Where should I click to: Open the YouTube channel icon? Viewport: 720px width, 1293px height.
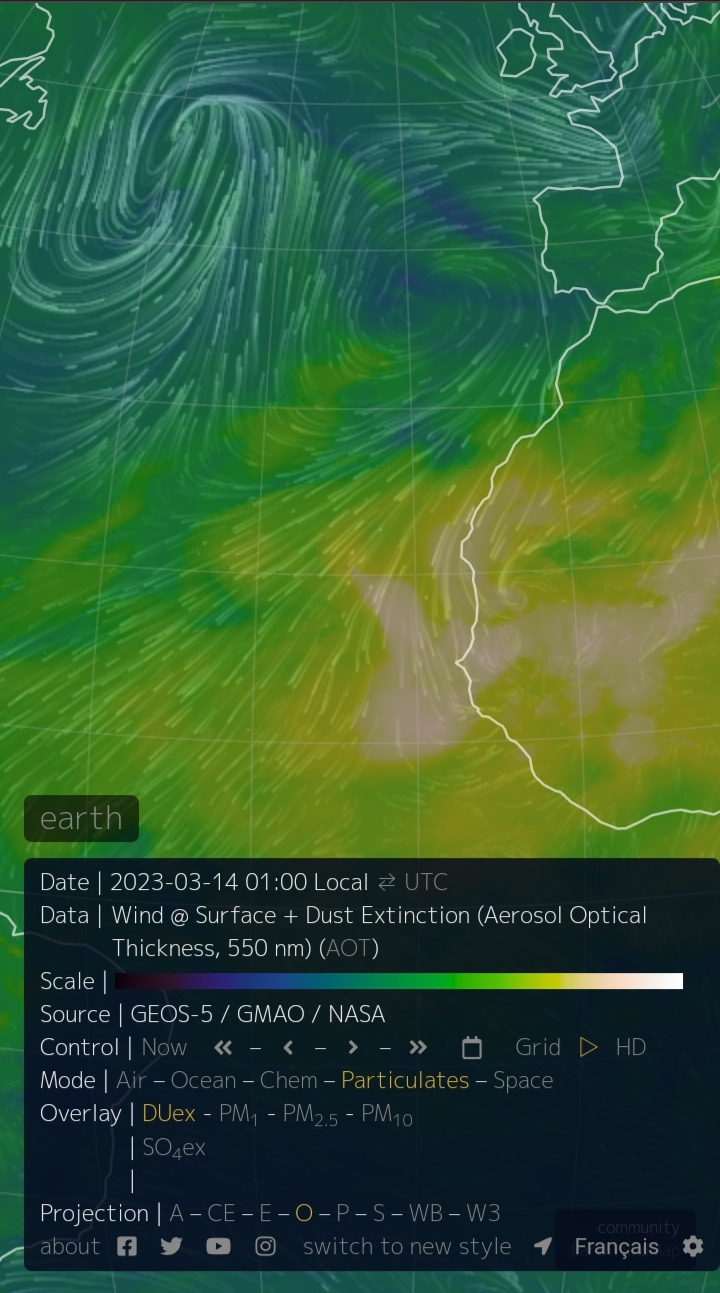click(218, 1246)
